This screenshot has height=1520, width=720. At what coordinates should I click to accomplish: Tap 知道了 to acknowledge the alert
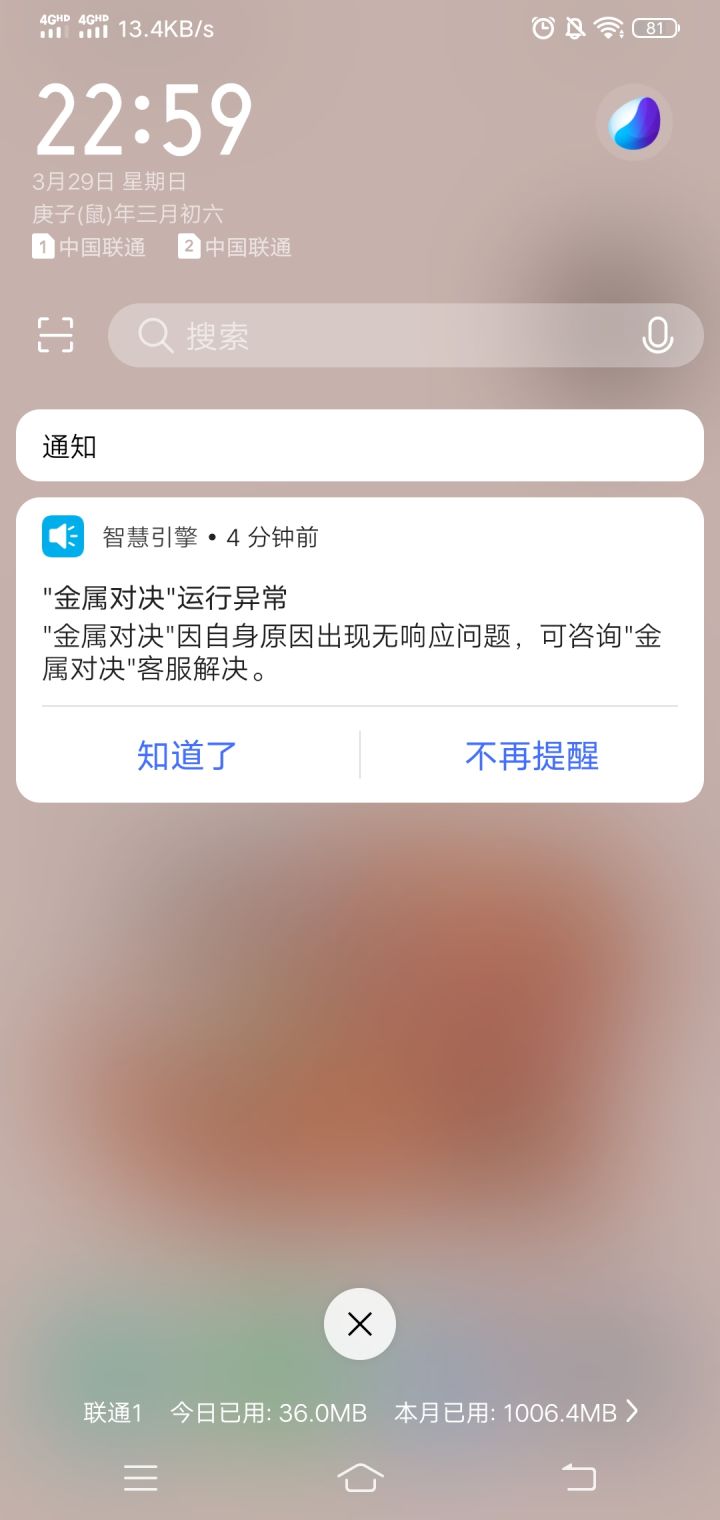click(185, 756)
